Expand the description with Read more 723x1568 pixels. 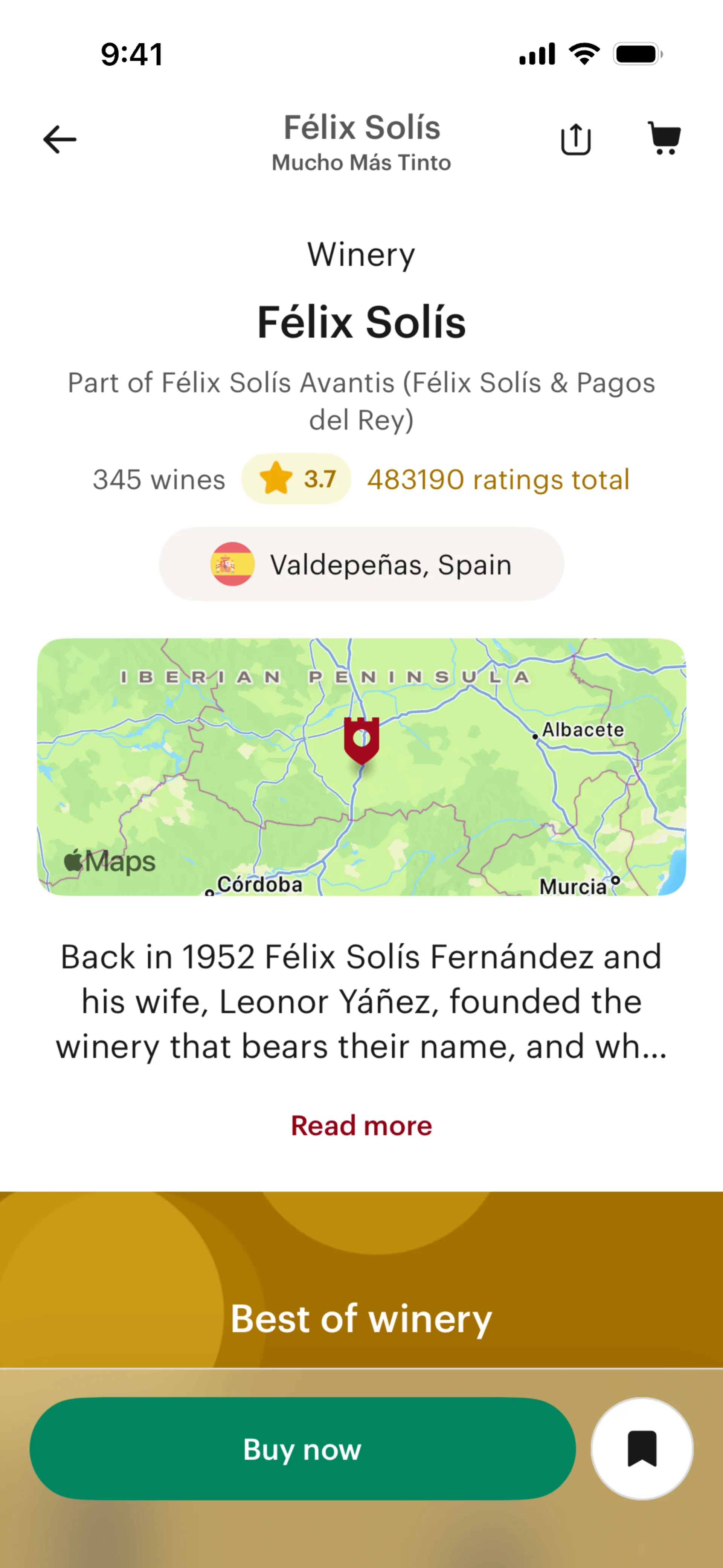point(361,1125)
